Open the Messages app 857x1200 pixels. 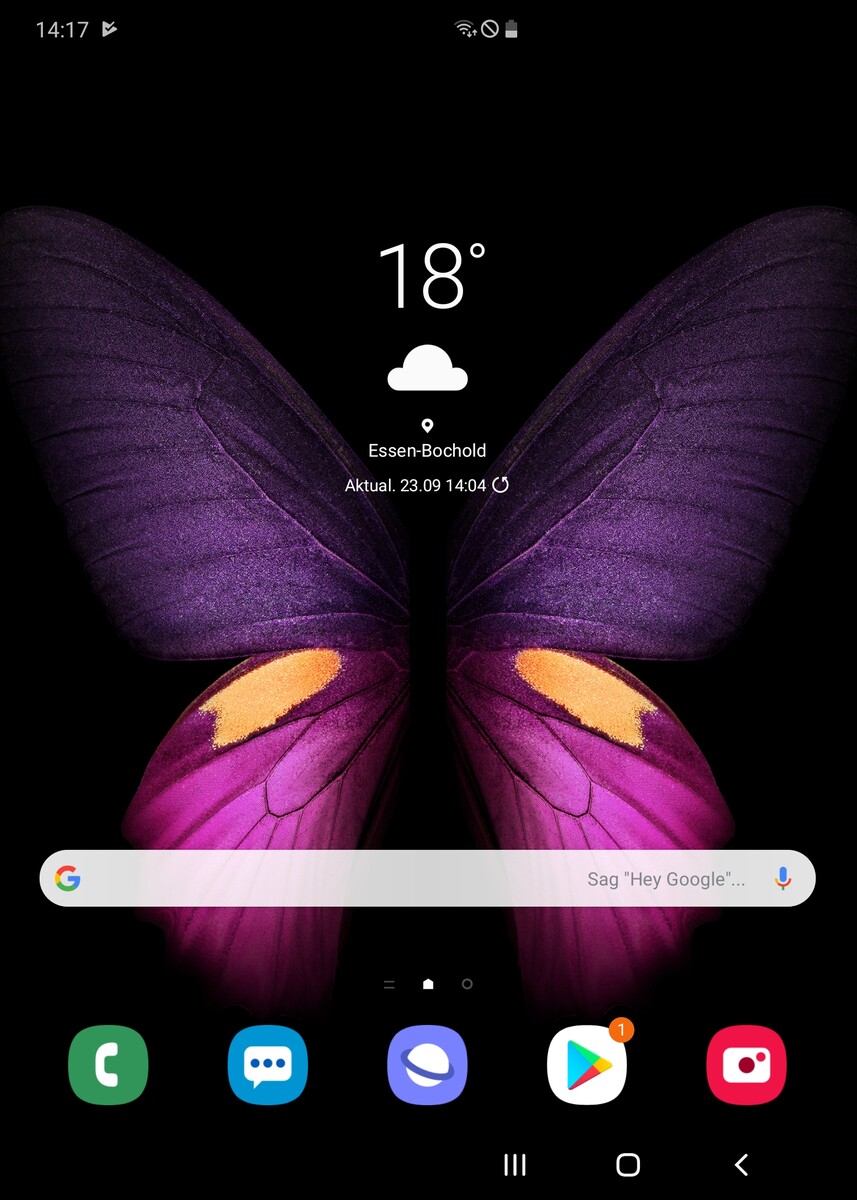[x=267, y=1065]
